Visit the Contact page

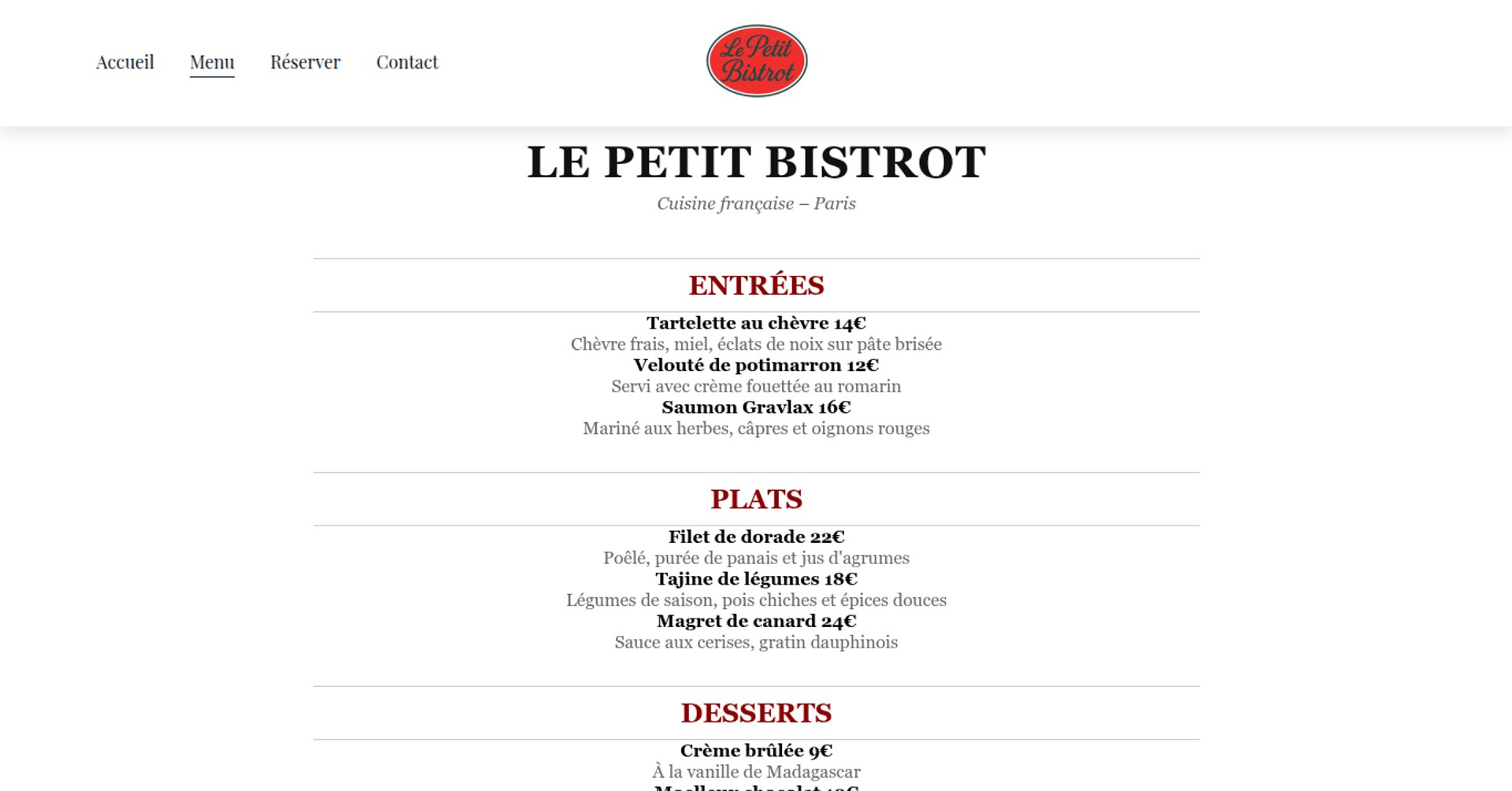[406, 62]
